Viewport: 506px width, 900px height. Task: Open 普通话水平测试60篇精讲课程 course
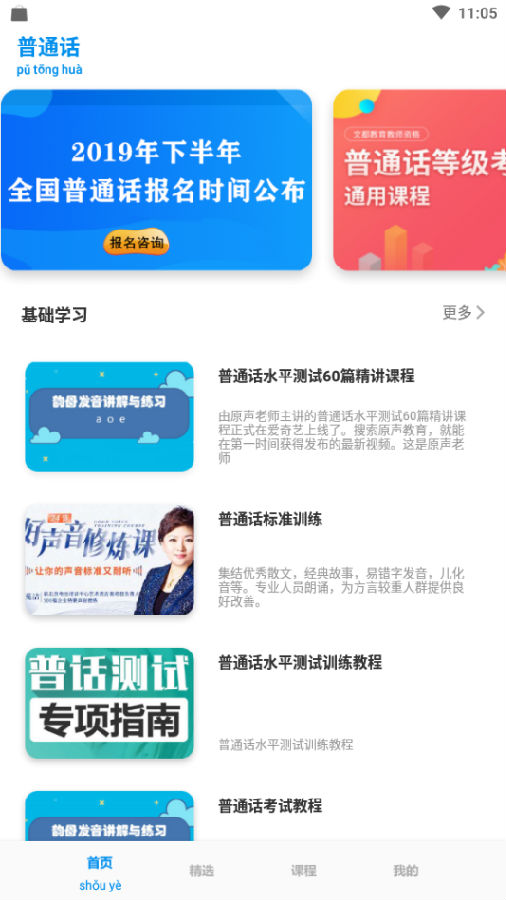(x=253, y=417)
